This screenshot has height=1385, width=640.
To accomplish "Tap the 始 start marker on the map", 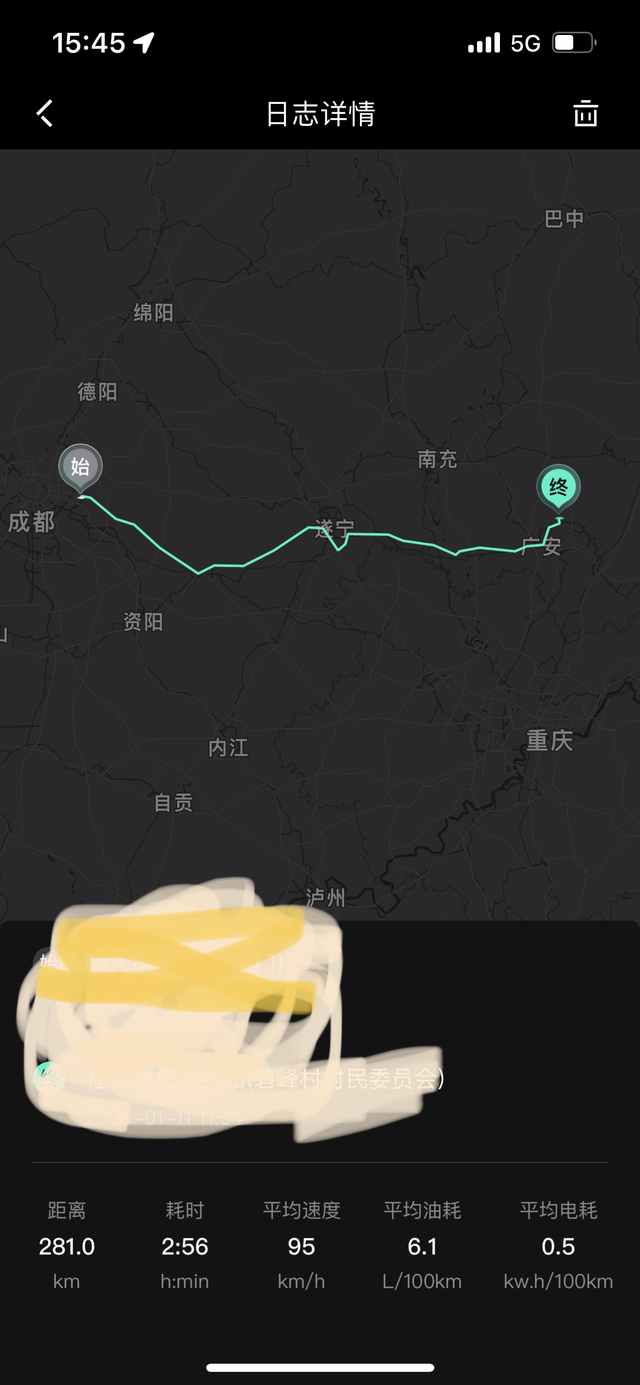I will (x=80, y=468).
